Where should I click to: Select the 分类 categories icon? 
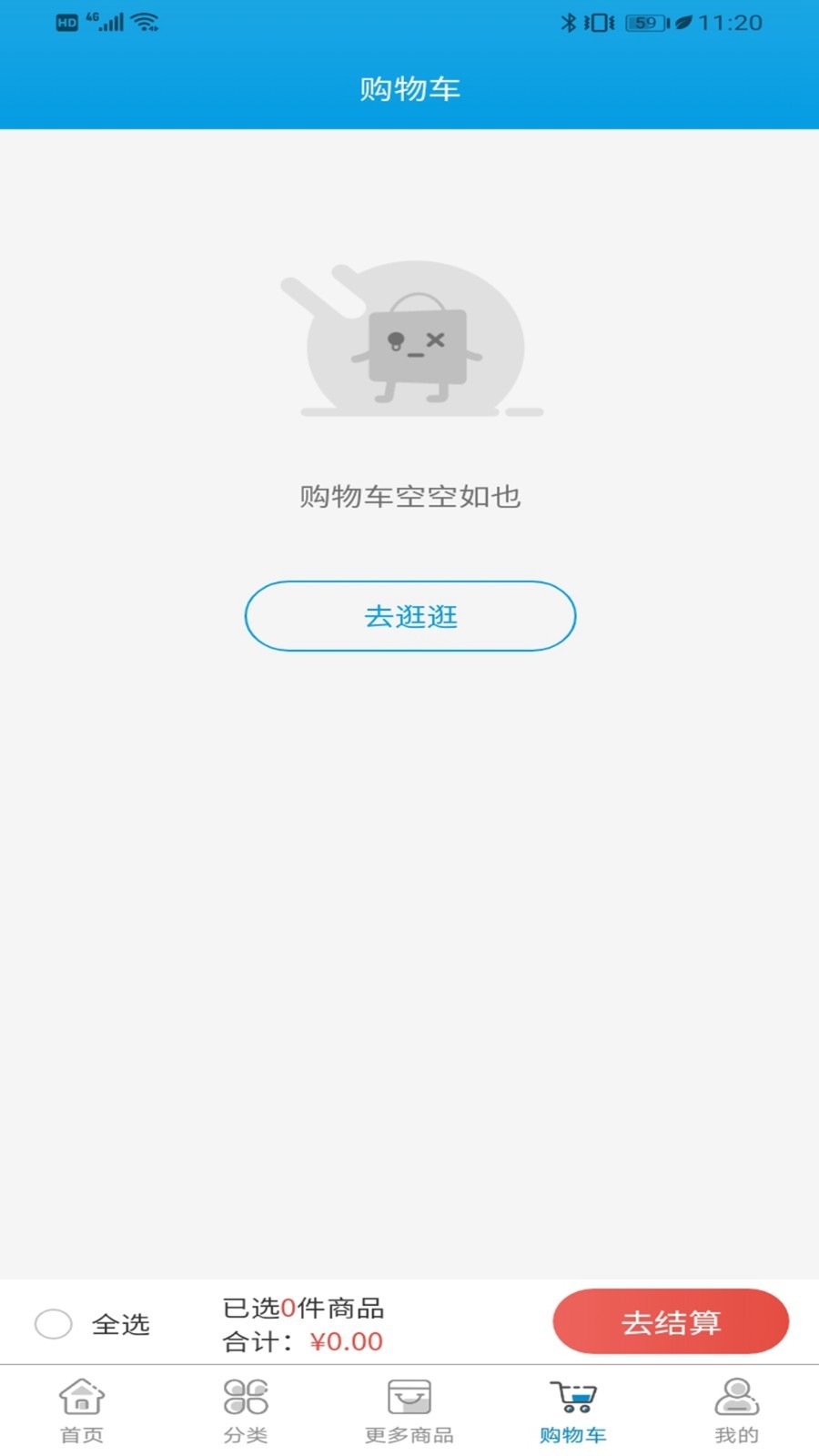click(244, 1397)
